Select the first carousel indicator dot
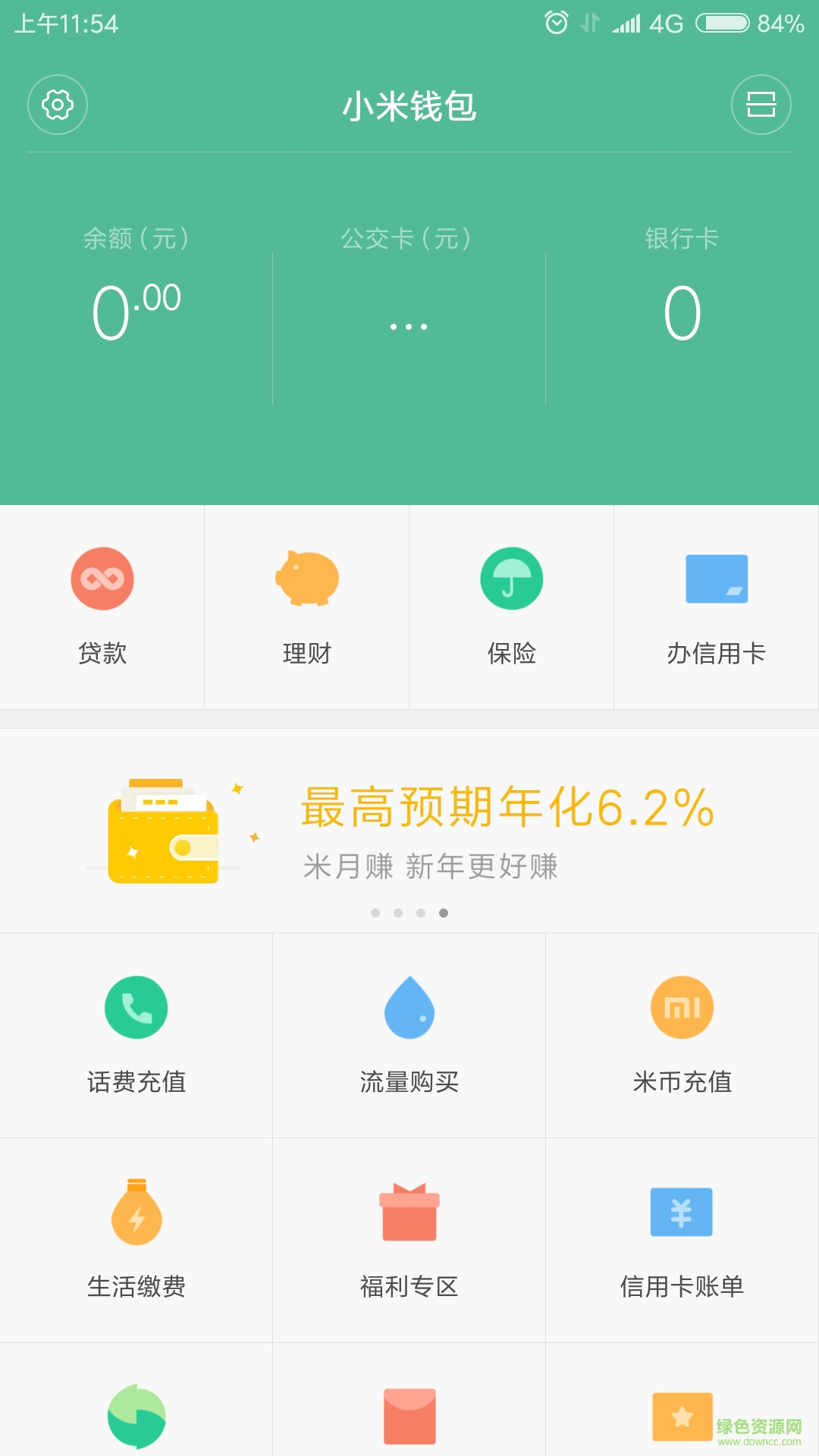The height and width of the screenshot is (1456, 819). tap(374, 913)
